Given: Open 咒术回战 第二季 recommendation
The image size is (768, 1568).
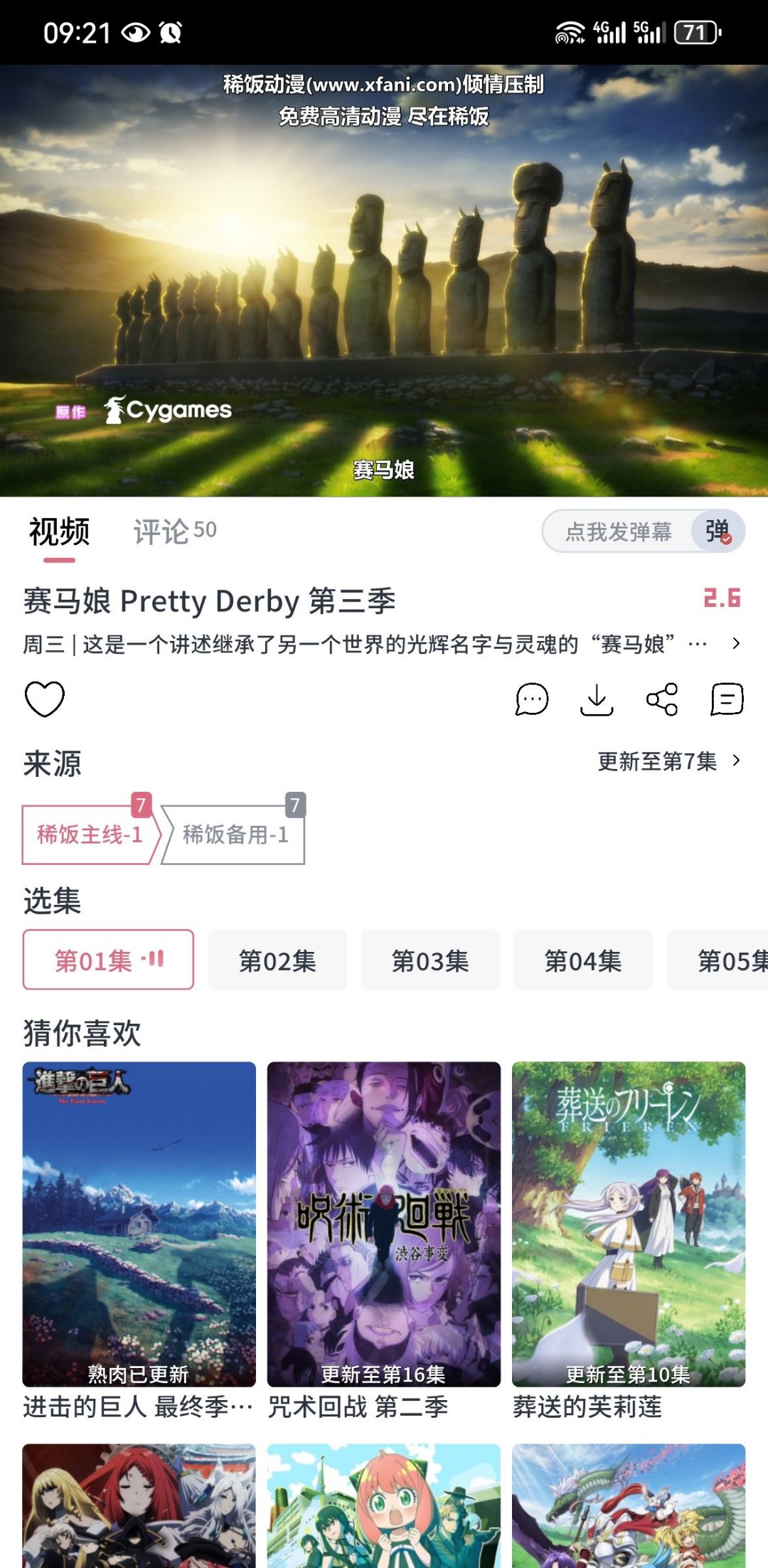Looking at the screenshot, I should [383, 1224].
